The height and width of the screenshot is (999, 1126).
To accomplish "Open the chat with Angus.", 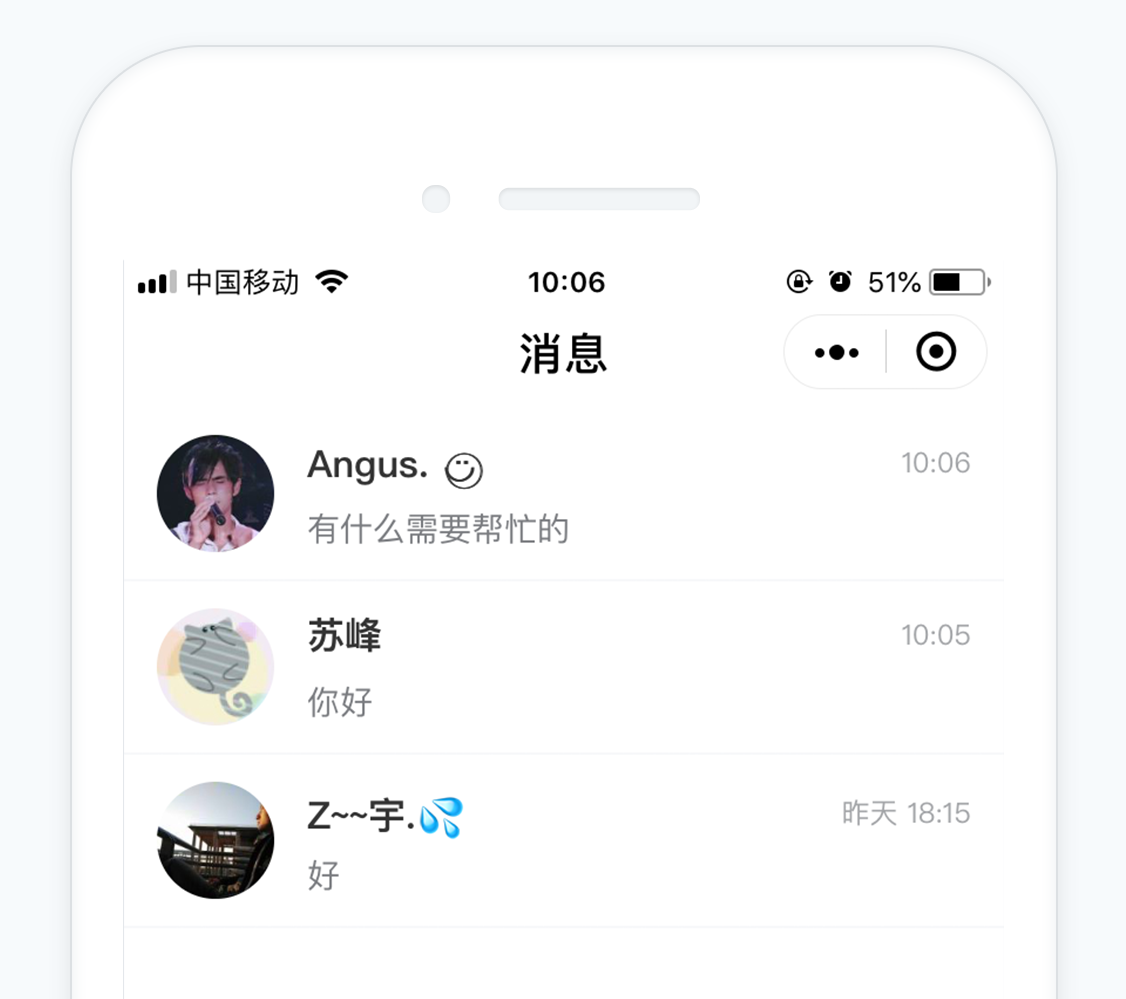I will [563, 494].
